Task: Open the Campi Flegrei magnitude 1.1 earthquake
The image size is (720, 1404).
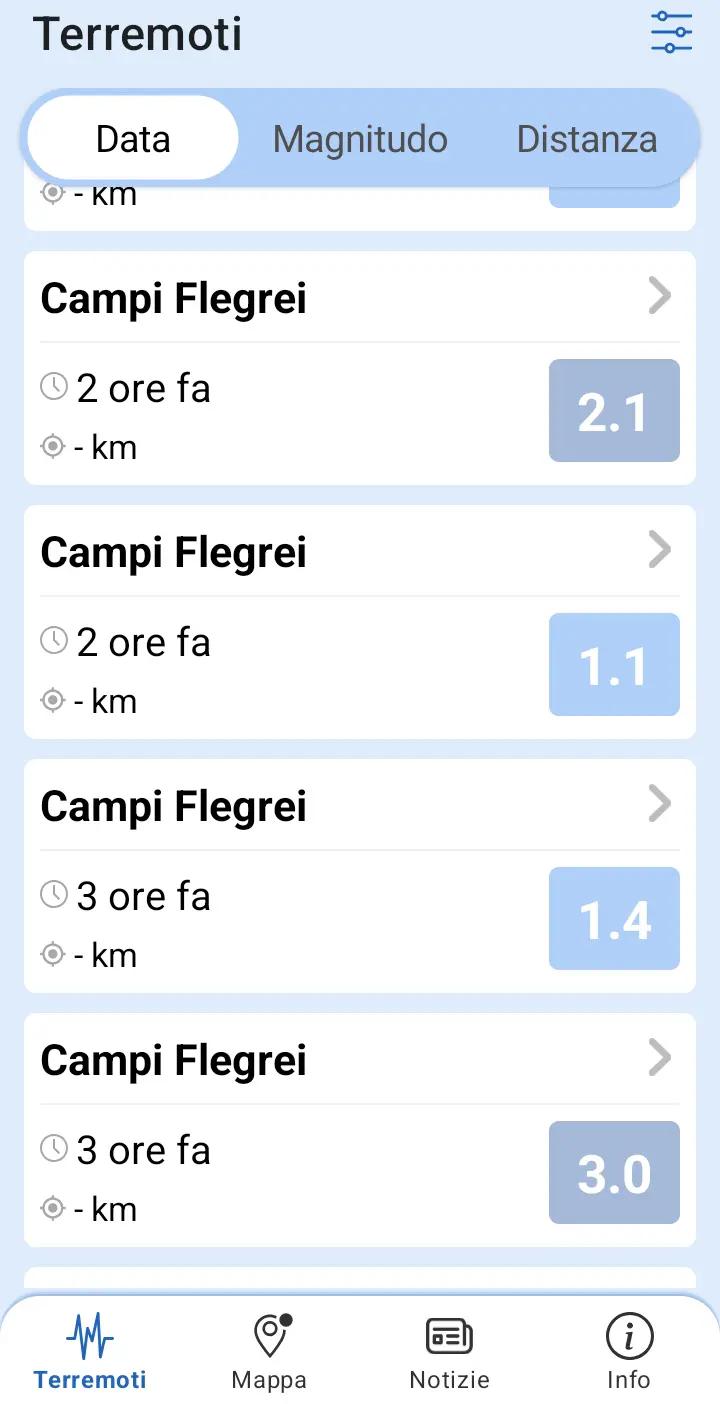Action: [360, 622]
